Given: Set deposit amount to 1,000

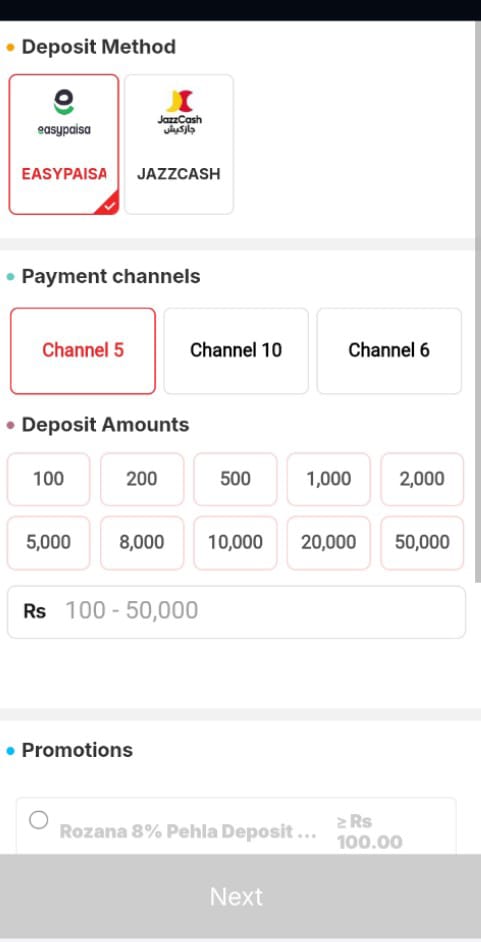Looking at the screenshot, I should click(x=328, y=479).
